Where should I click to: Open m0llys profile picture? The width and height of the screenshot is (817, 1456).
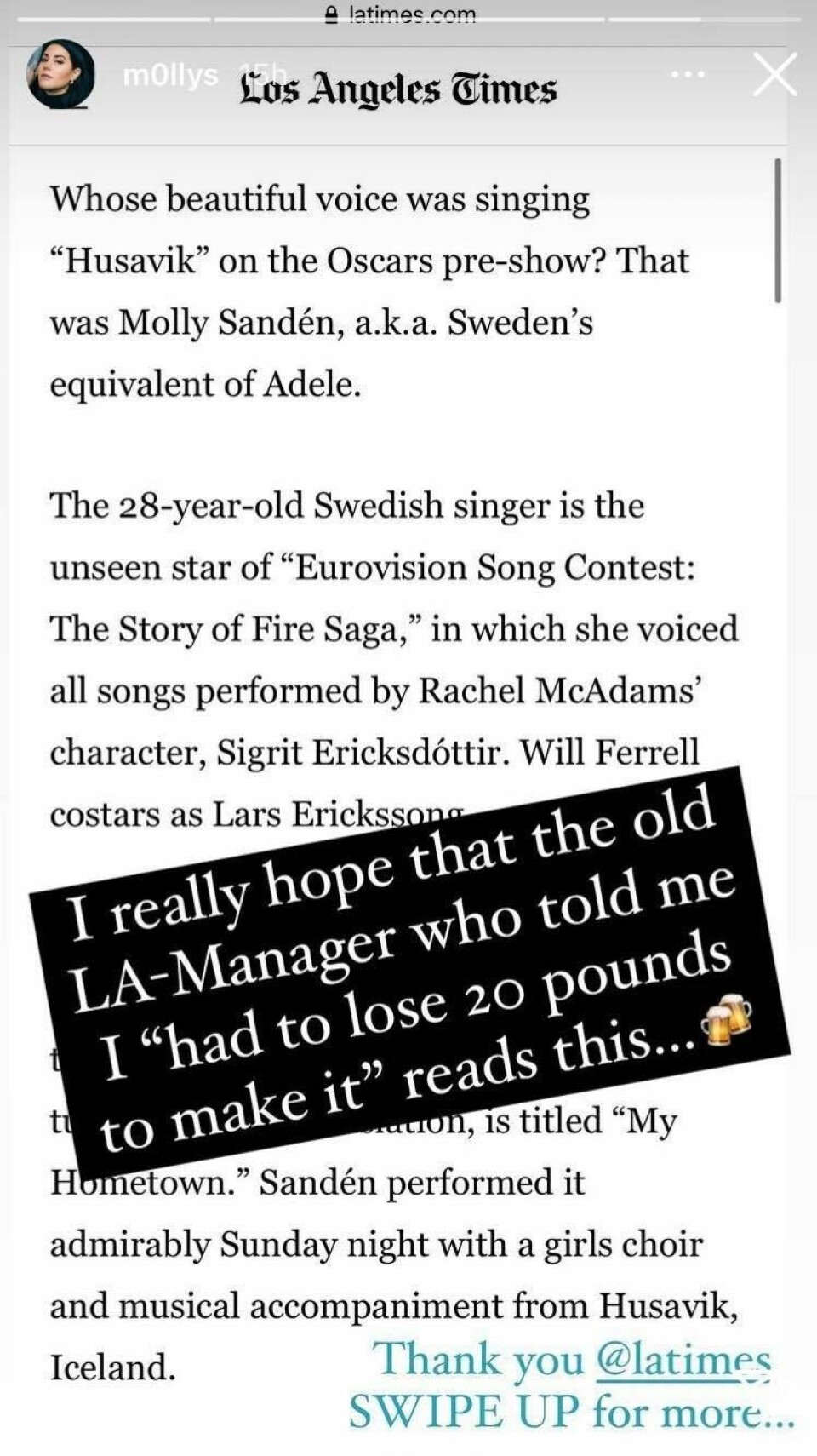(60, 75)
